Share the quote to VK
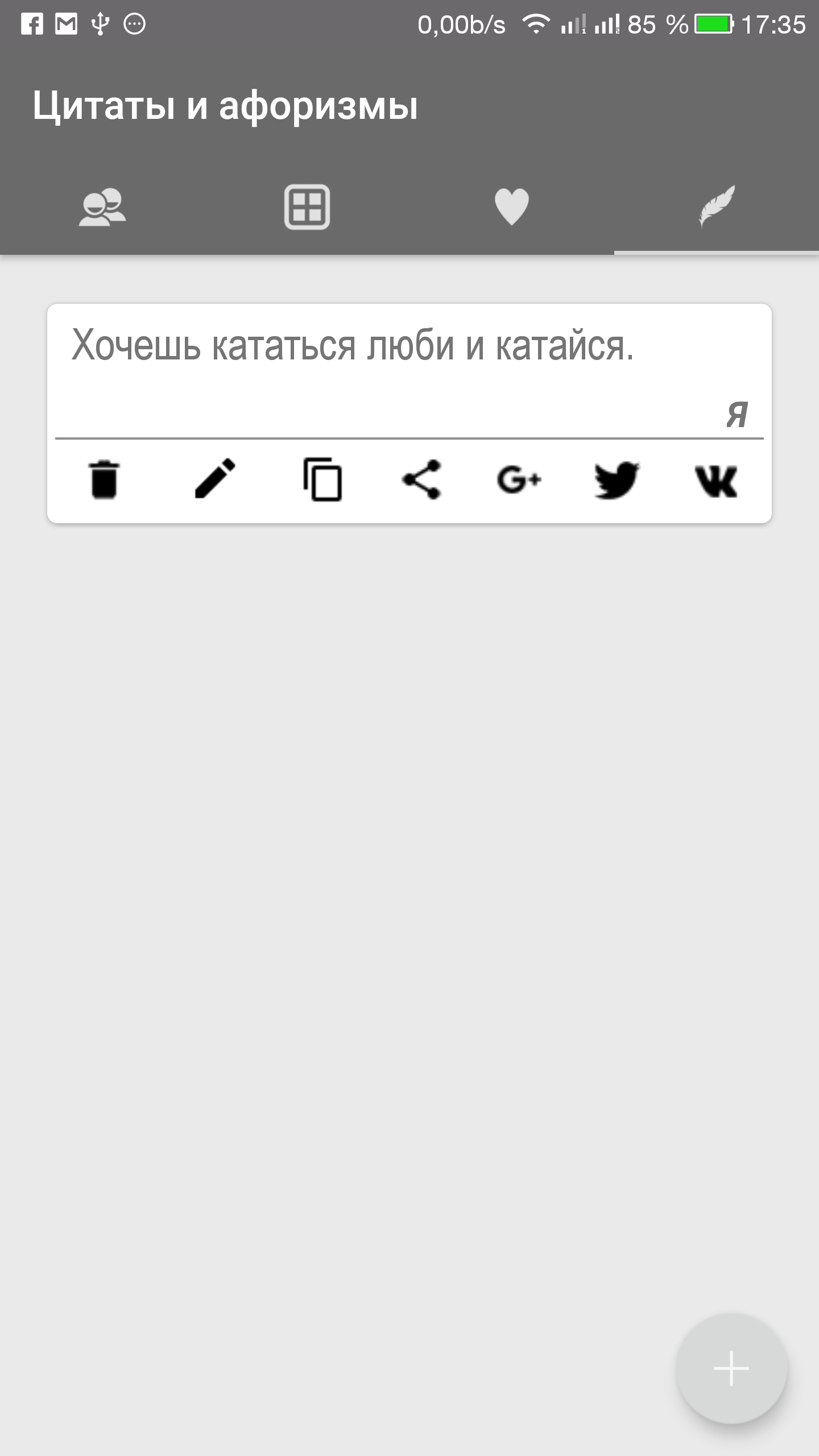The height and width of the screenshot is (1456, 819). (x=717, y=481)
